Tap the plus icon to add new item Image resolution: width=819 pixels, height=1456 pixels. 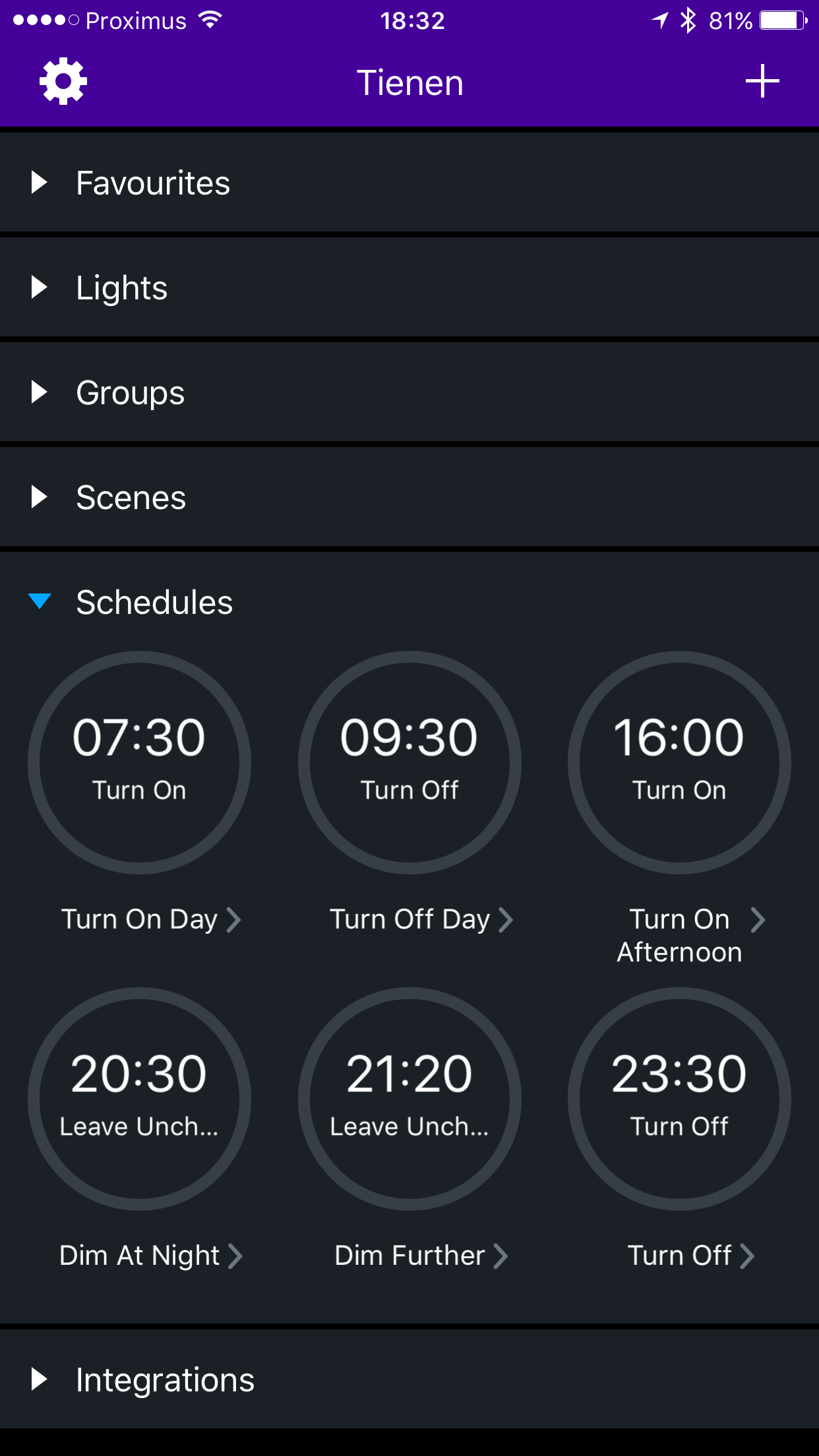762,82
